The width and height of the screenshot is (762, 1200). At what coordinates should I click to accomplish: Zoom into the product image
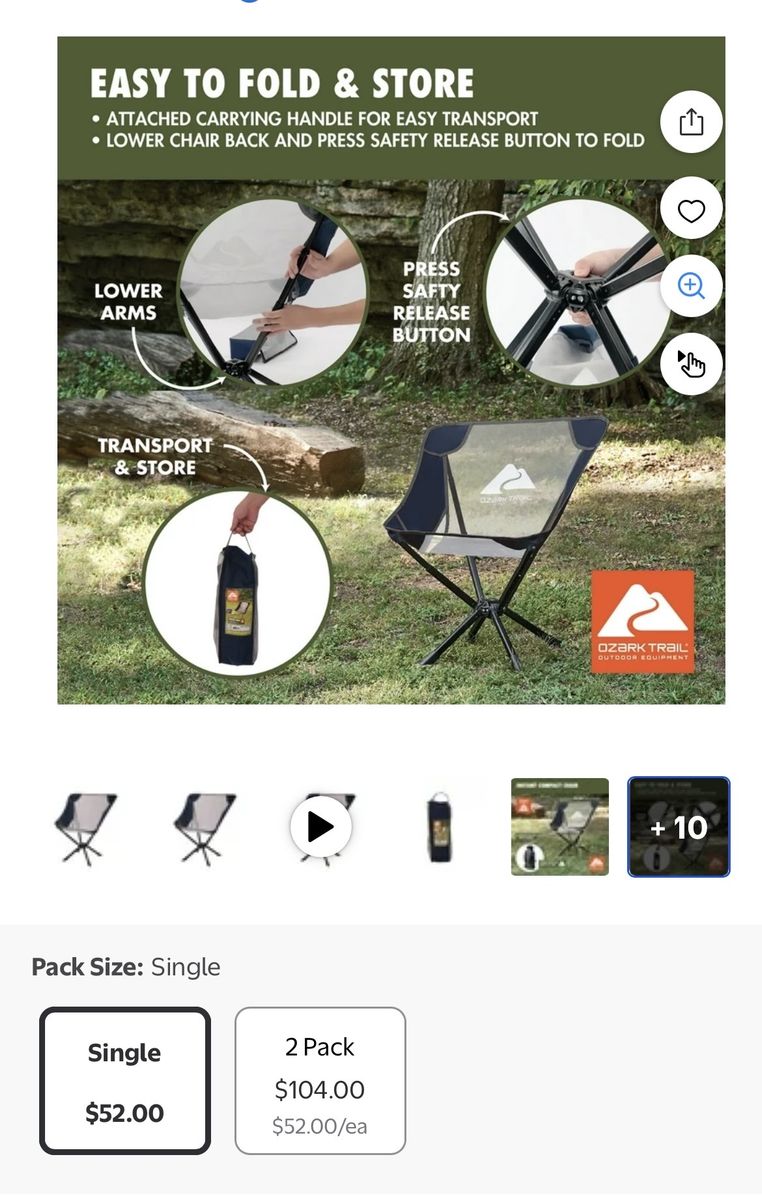point(691,286)
